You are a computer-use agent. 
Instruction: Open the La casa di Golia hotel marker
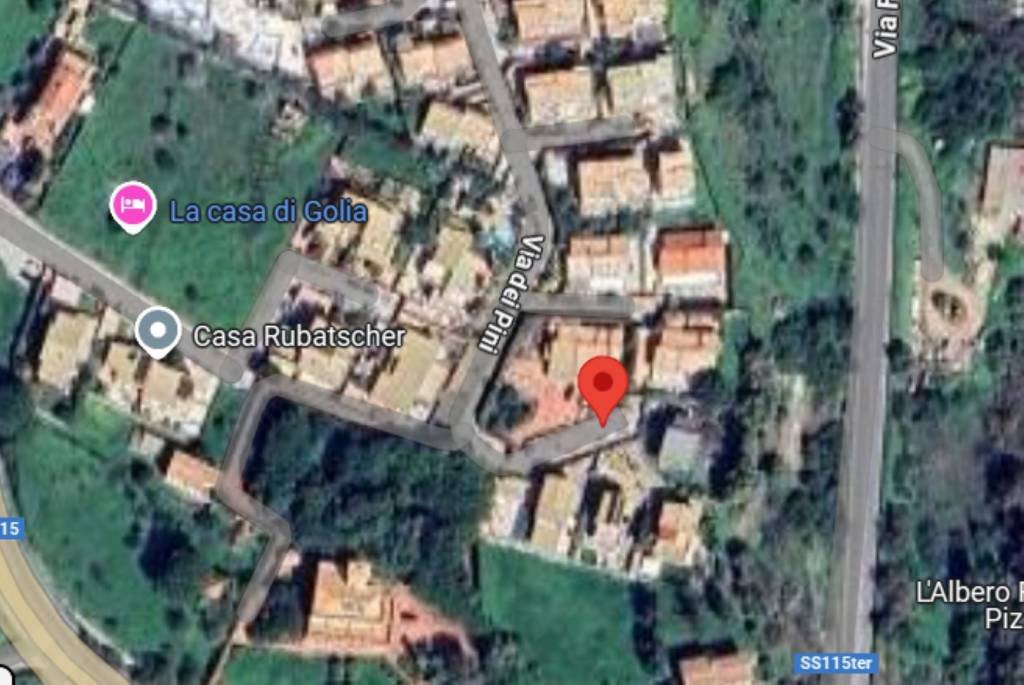132,206
